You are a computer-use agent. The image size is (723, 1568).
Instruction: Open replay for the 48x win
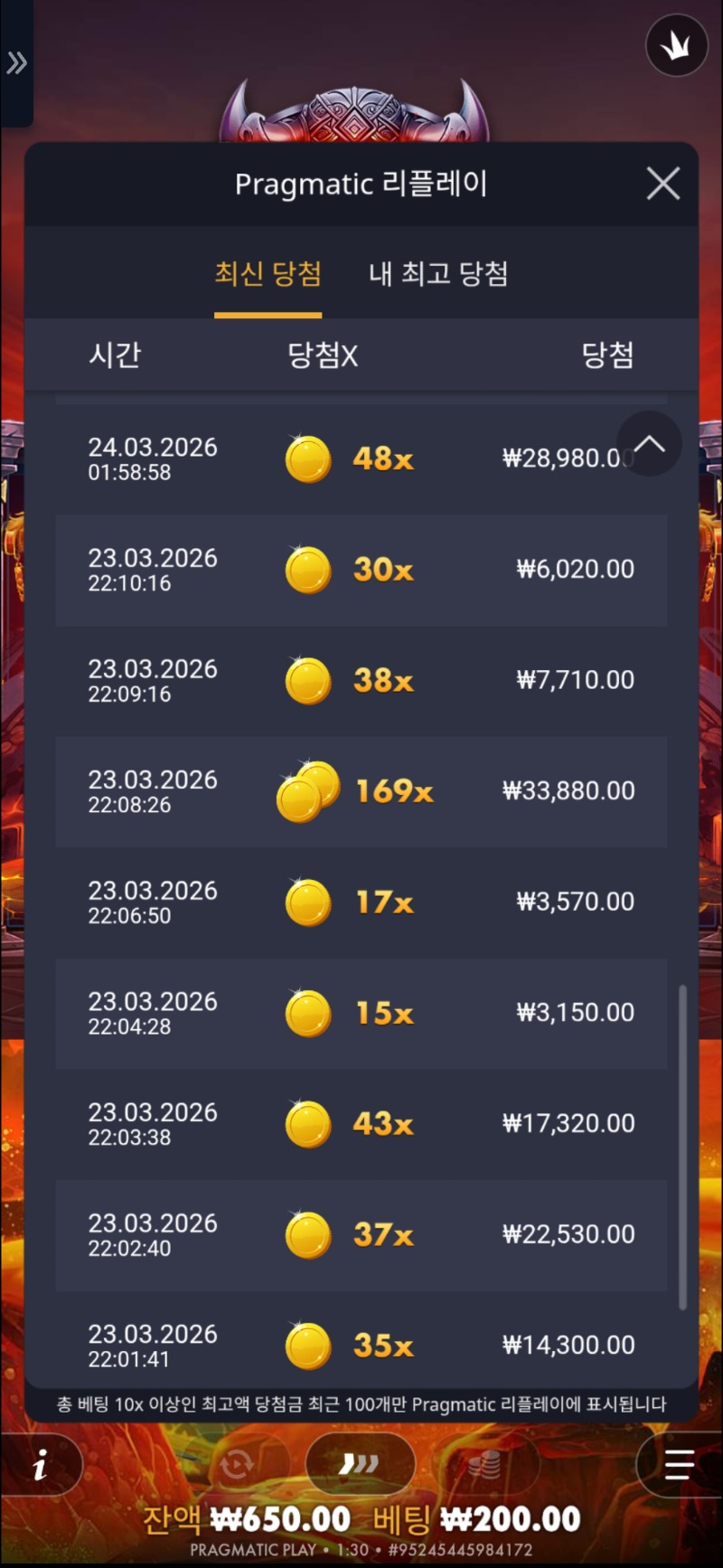(361, 458)
